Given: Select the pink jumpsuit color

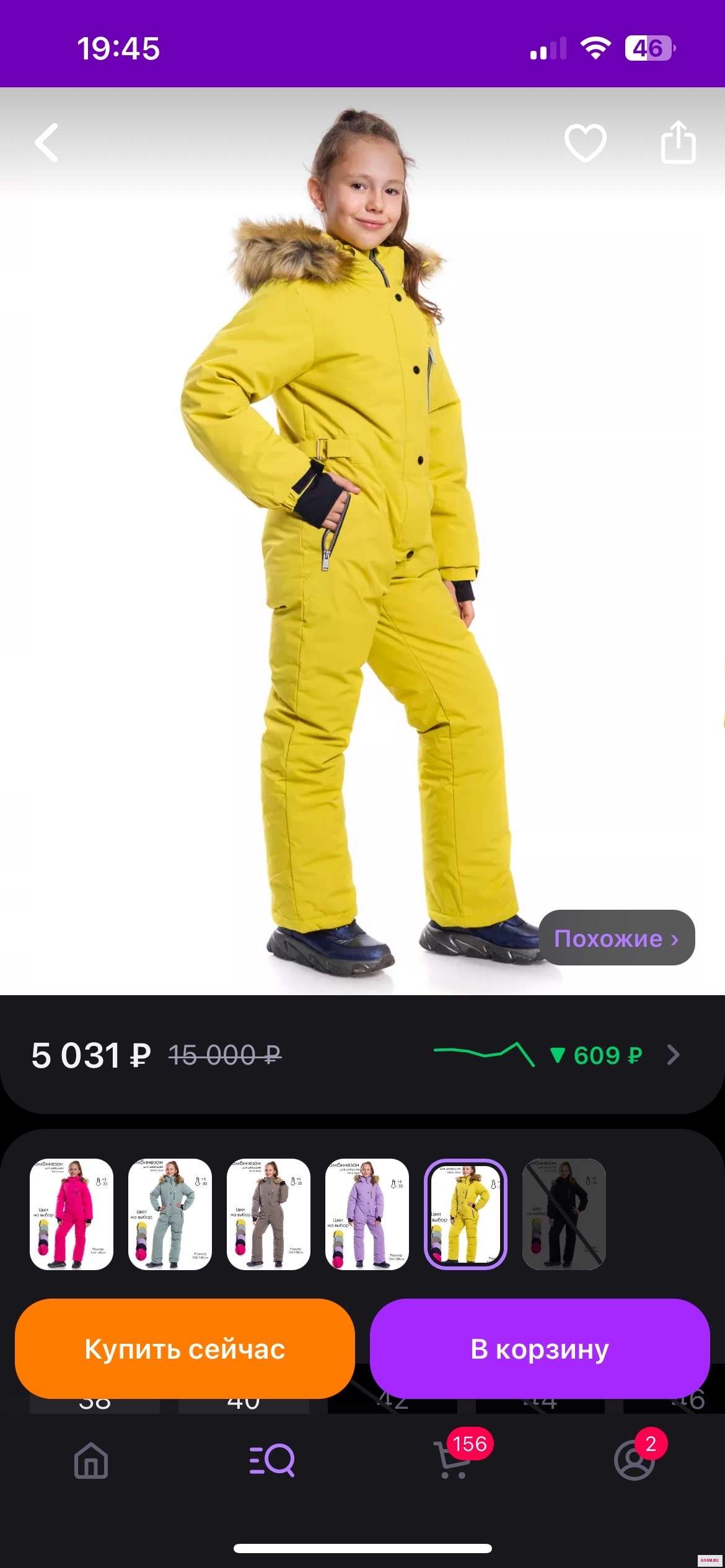Looking at the screenshot, I should 71,1214.
